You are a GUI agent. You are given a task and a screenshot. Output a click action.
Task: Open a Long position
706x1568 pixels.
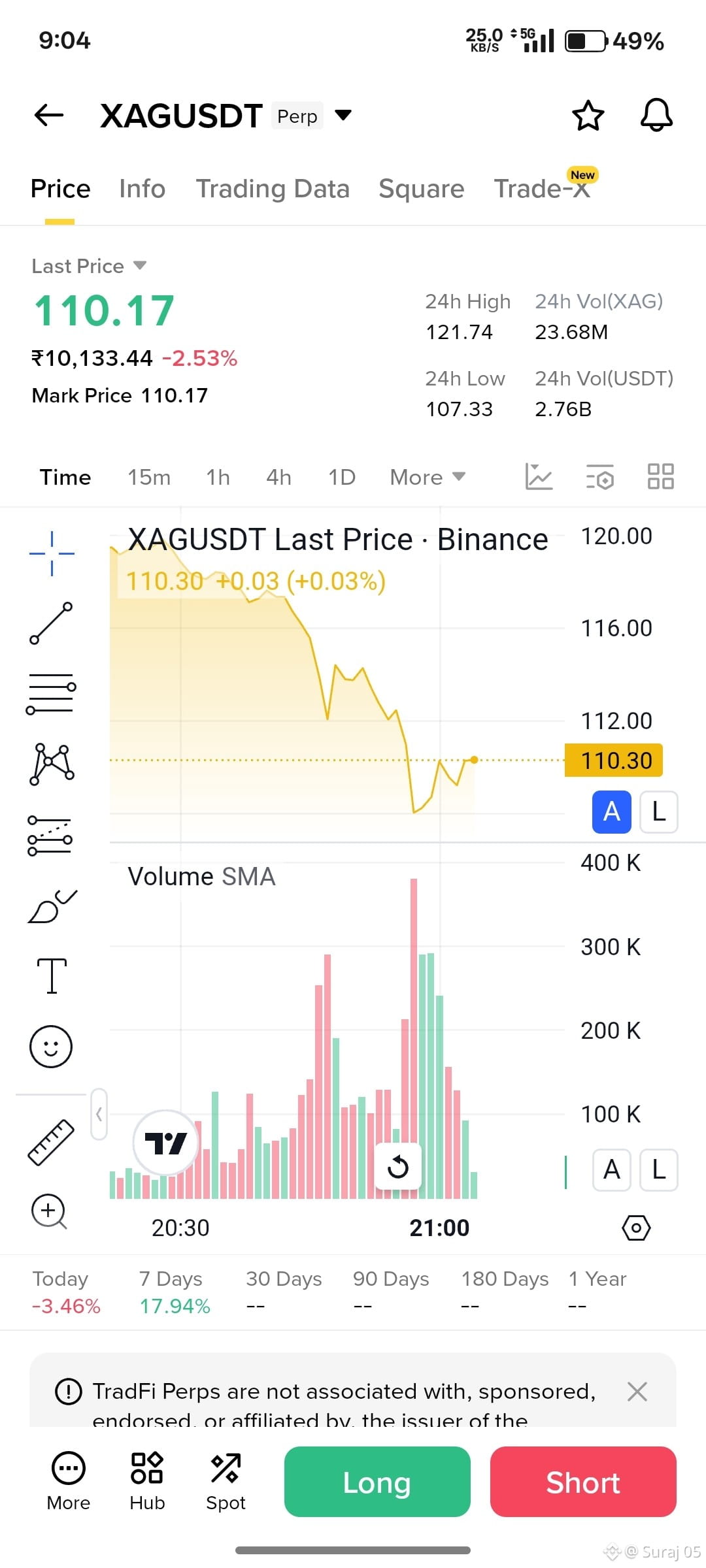377,1482
